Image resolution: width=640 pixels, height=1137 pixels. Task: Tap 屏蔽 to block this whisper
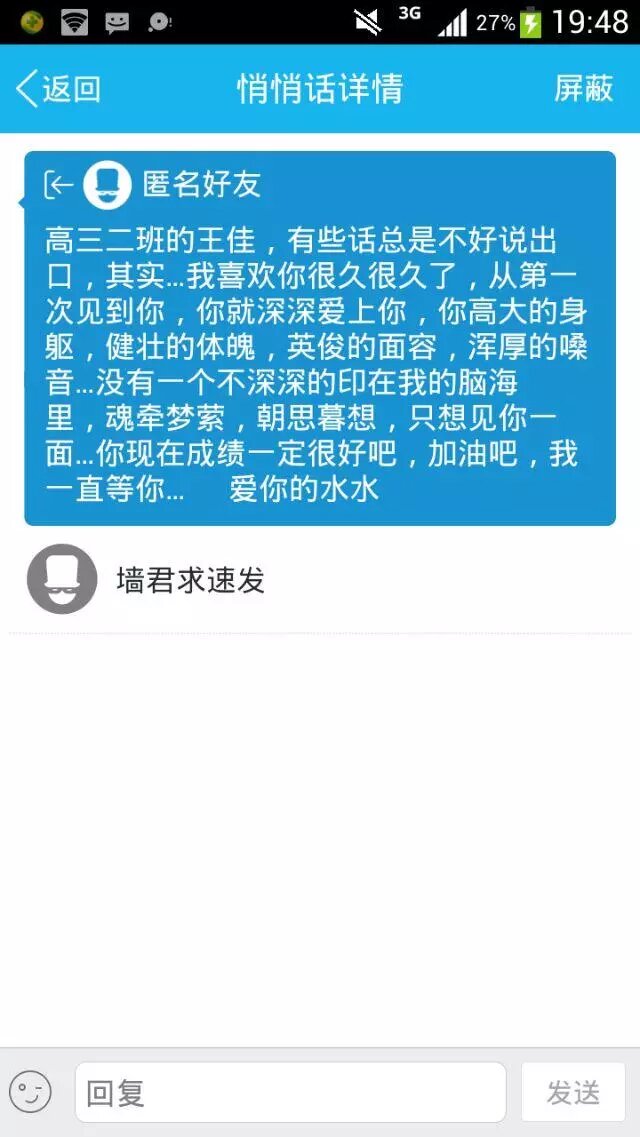(583, 89)
